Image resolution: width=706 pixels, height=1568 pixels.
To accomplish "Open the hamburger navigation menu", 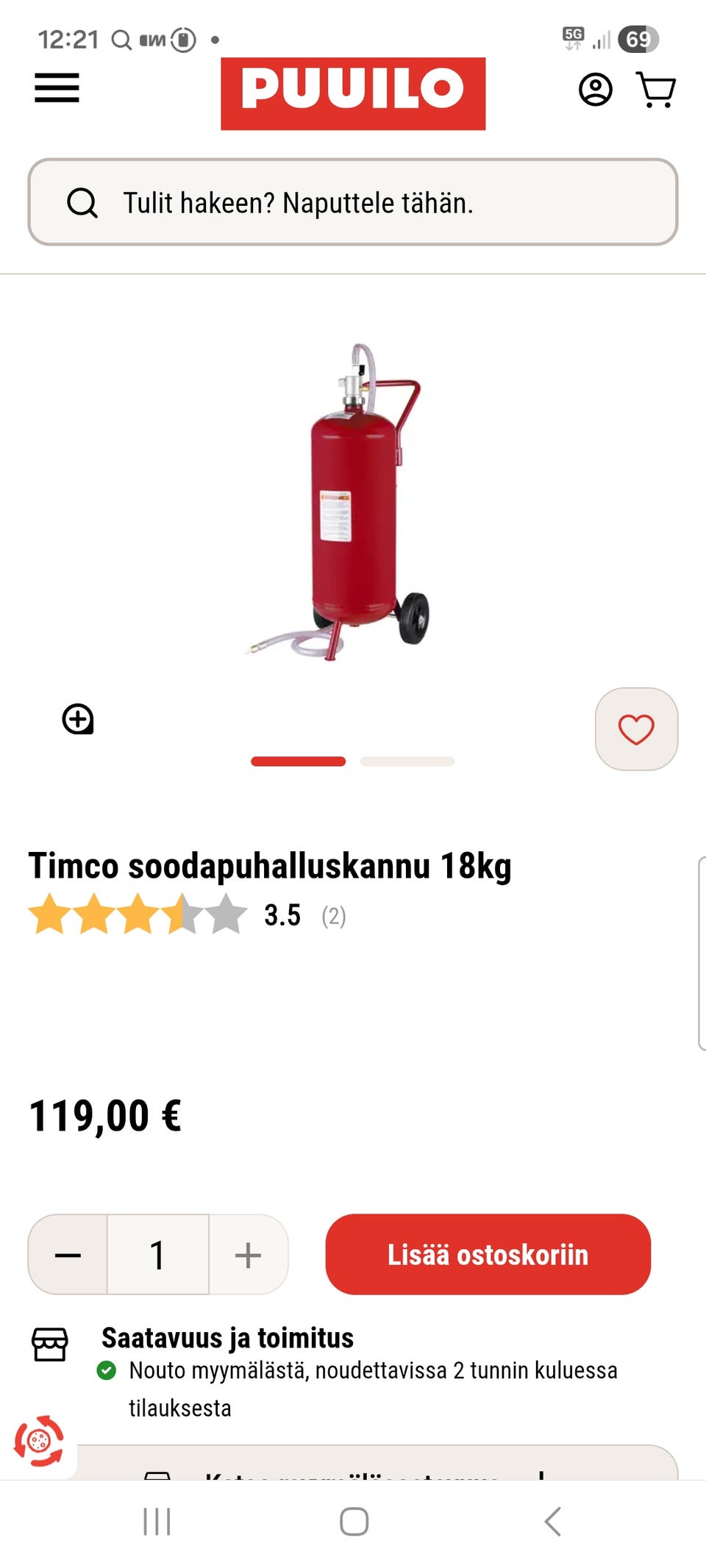I will (56, 87).
